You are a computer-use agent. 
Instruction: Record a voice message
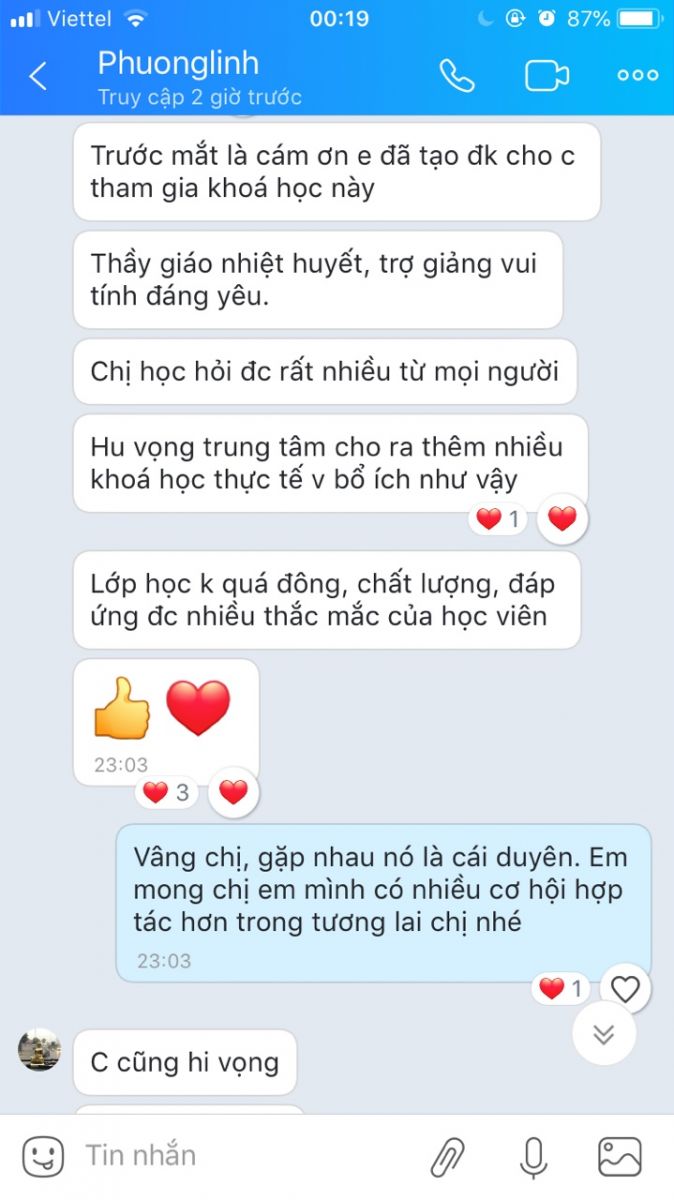pos(534,1157)
